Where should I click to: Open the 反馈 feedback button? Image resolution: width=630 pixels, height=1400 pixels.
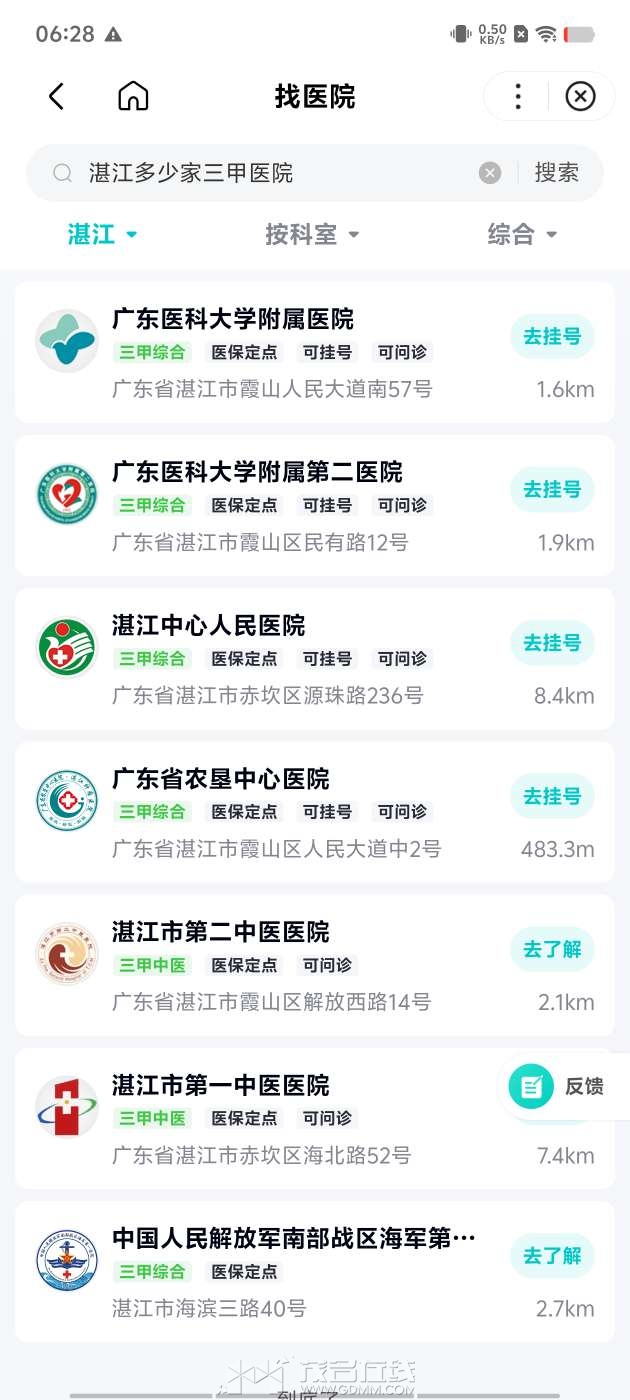[558, 1086]
